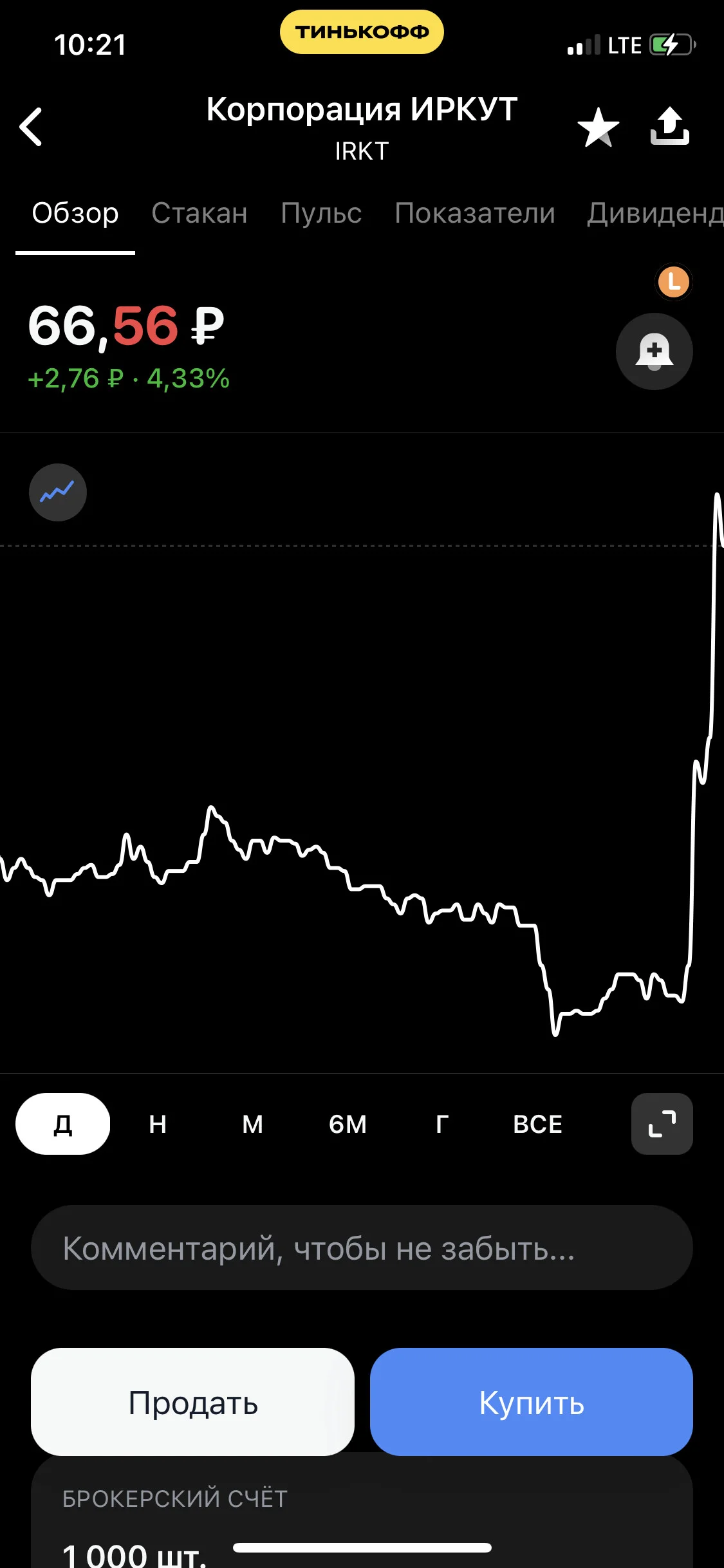Image resolution: width=724 pixels, height=1568 pixels.
Task: Expand the chart to fullscreen
Action: 662,1124
